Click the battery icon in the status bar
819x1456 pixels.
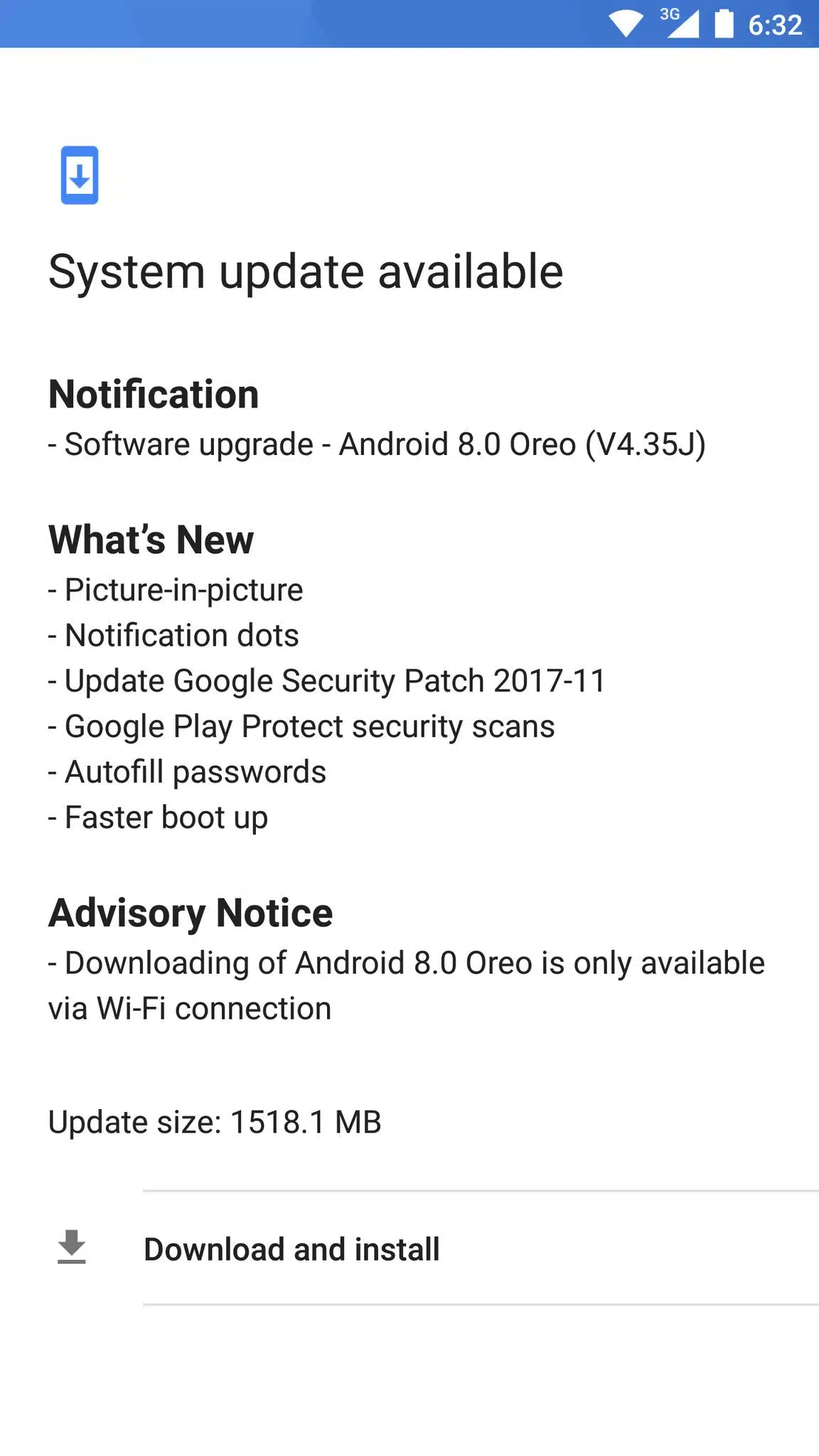(x=723, y=23)
